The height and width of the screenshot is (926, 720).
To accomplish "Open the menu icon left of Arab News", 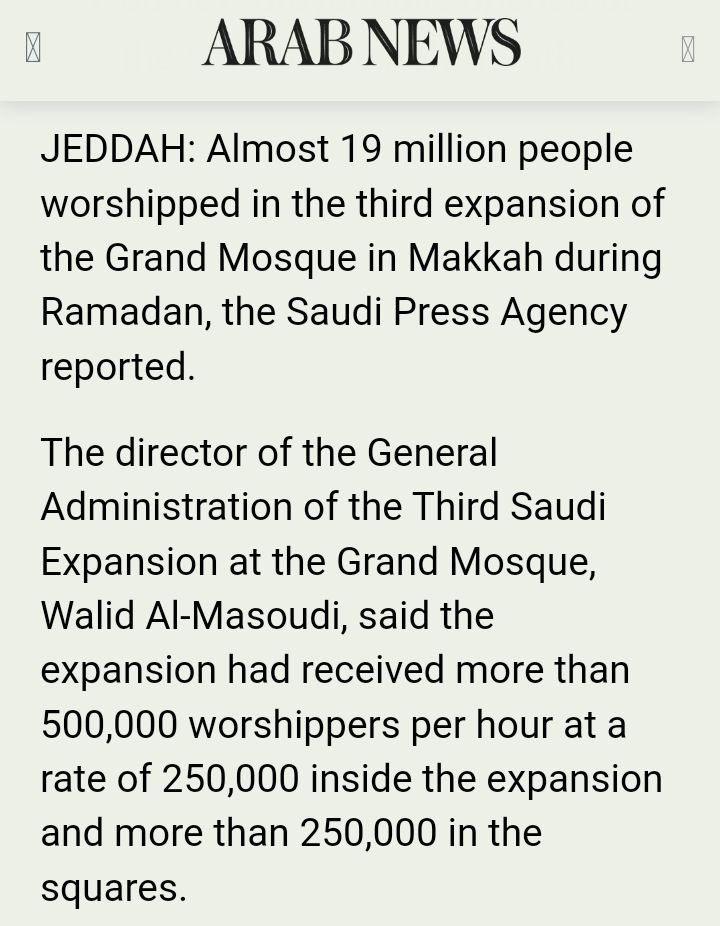I will coord(33,47).
